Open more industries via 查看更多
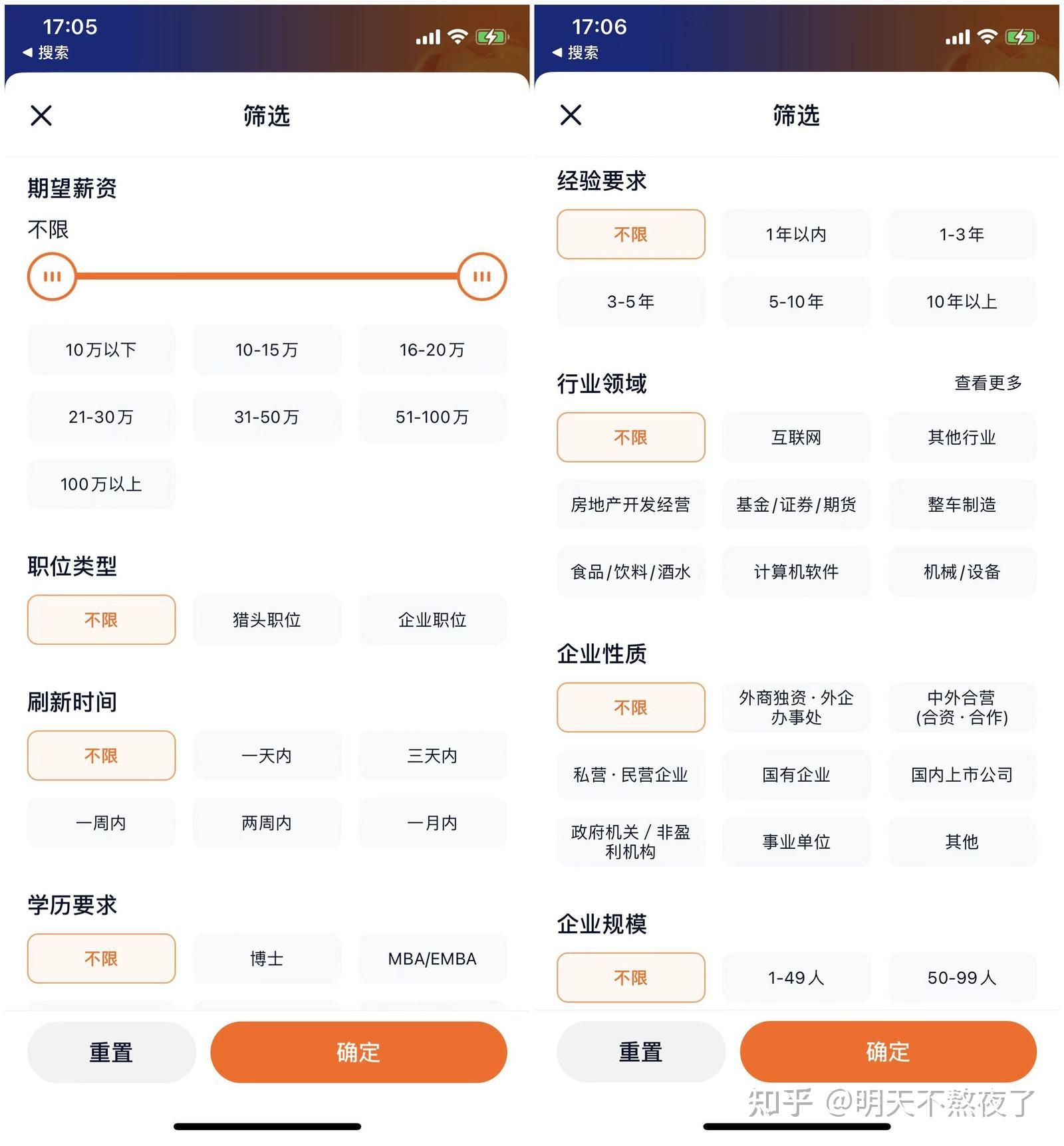Image resolution: width=1064 pixels, height=1146 pixels. pyautogui.click(x=988, y=383)
